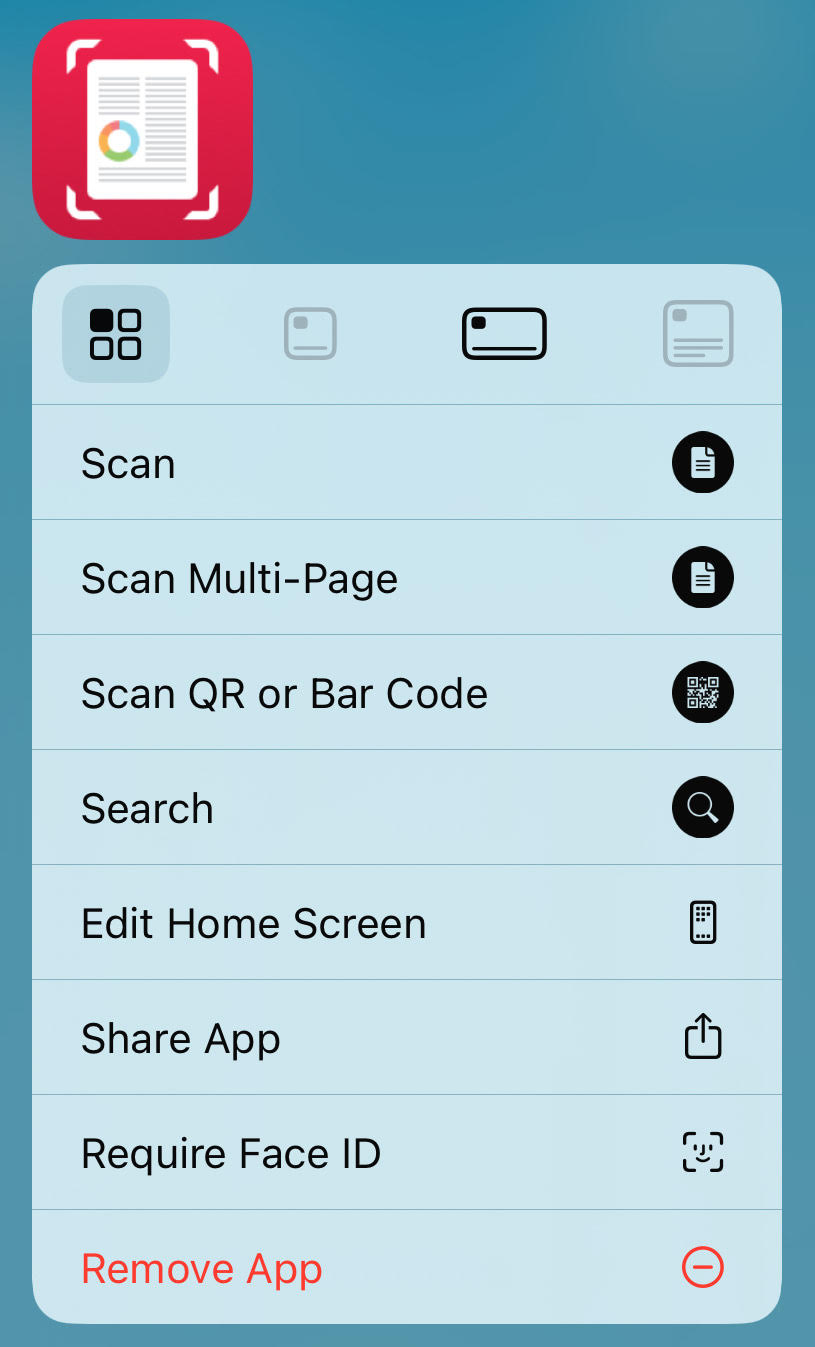The image size is (815, 1347).
Task: Enable Require Face ID for this app
Action: 406,1153
